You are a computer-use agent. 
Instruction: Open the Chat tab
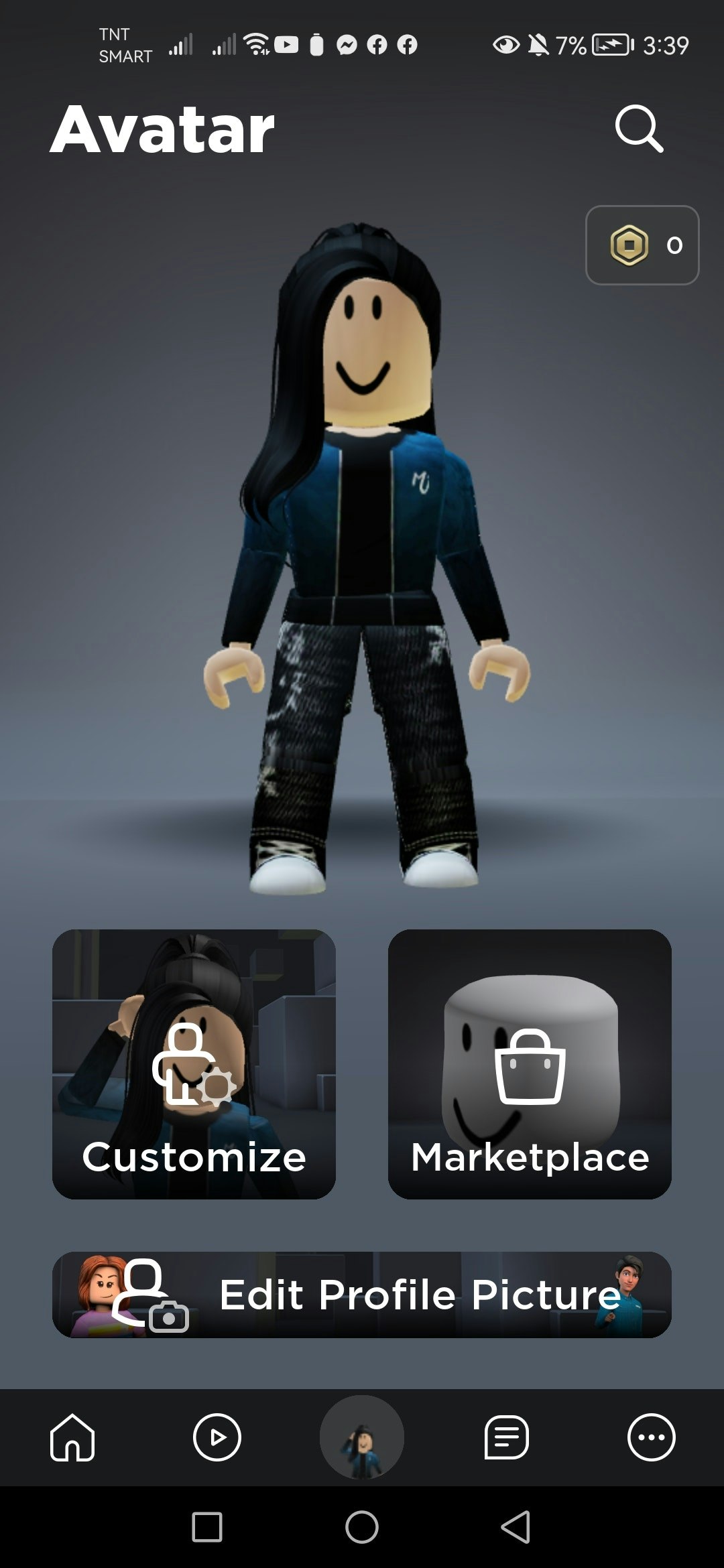[x=507, y=1437]
